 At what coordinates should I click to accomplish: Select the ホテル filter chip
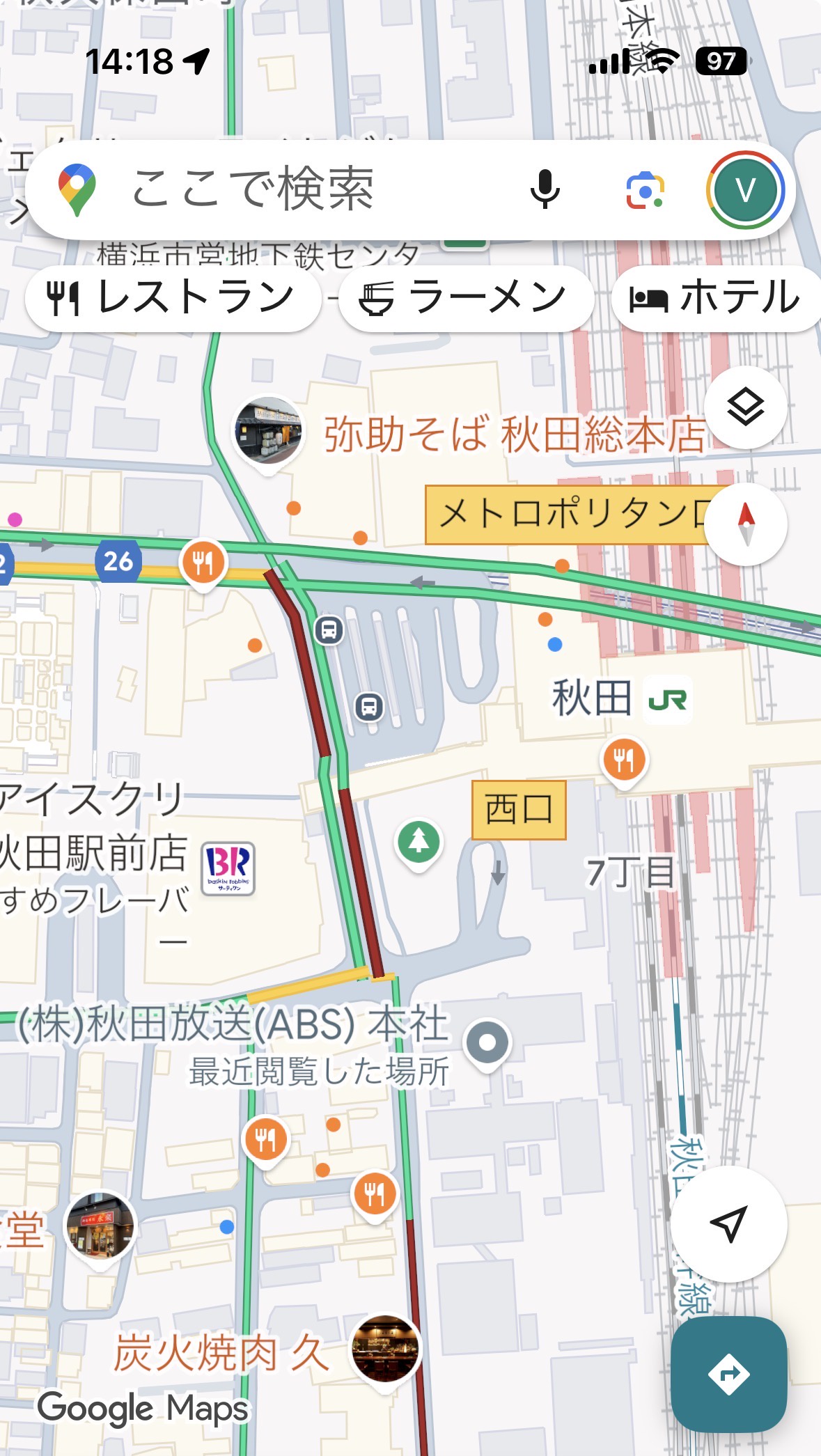click(715, 298)
